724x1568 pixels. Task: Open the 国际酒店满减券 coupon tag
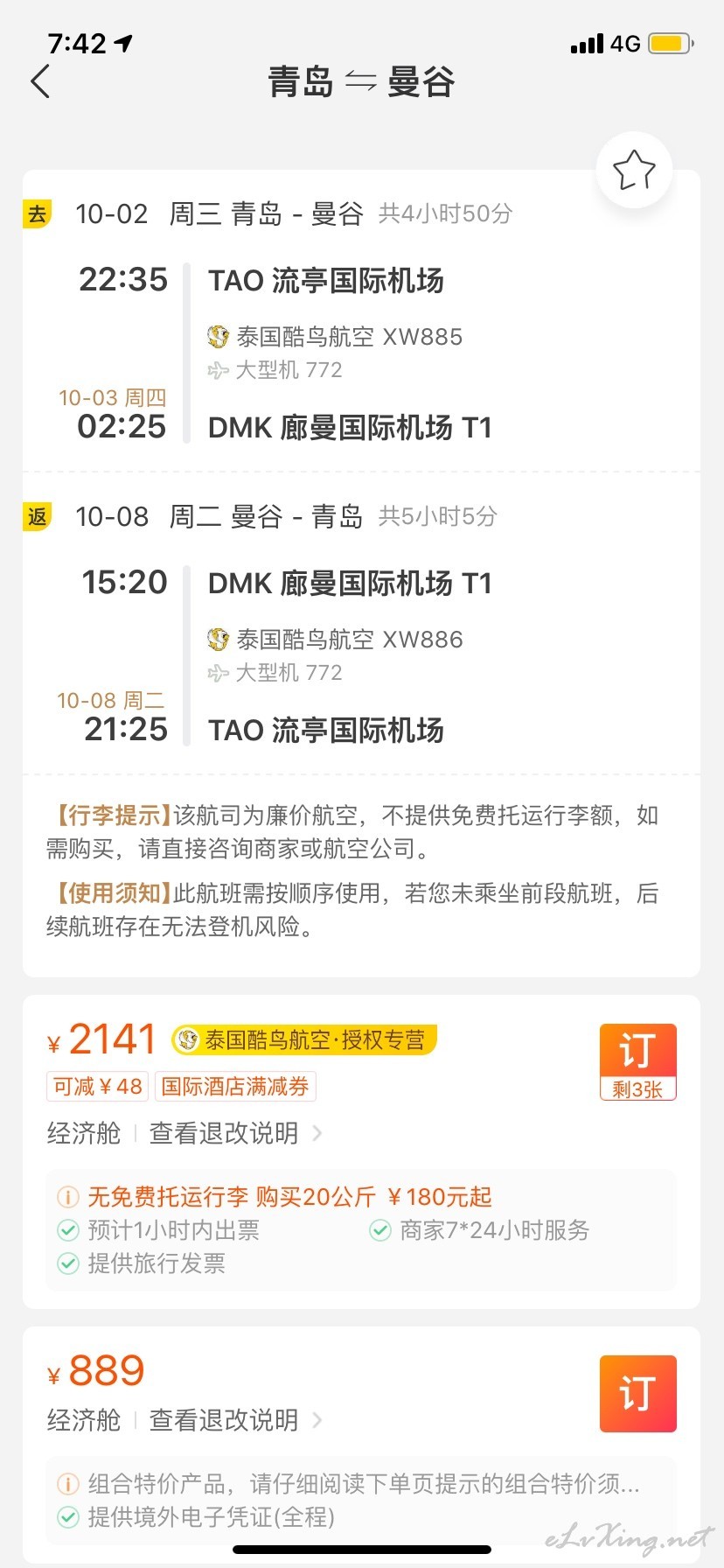tap(235, 1087)
